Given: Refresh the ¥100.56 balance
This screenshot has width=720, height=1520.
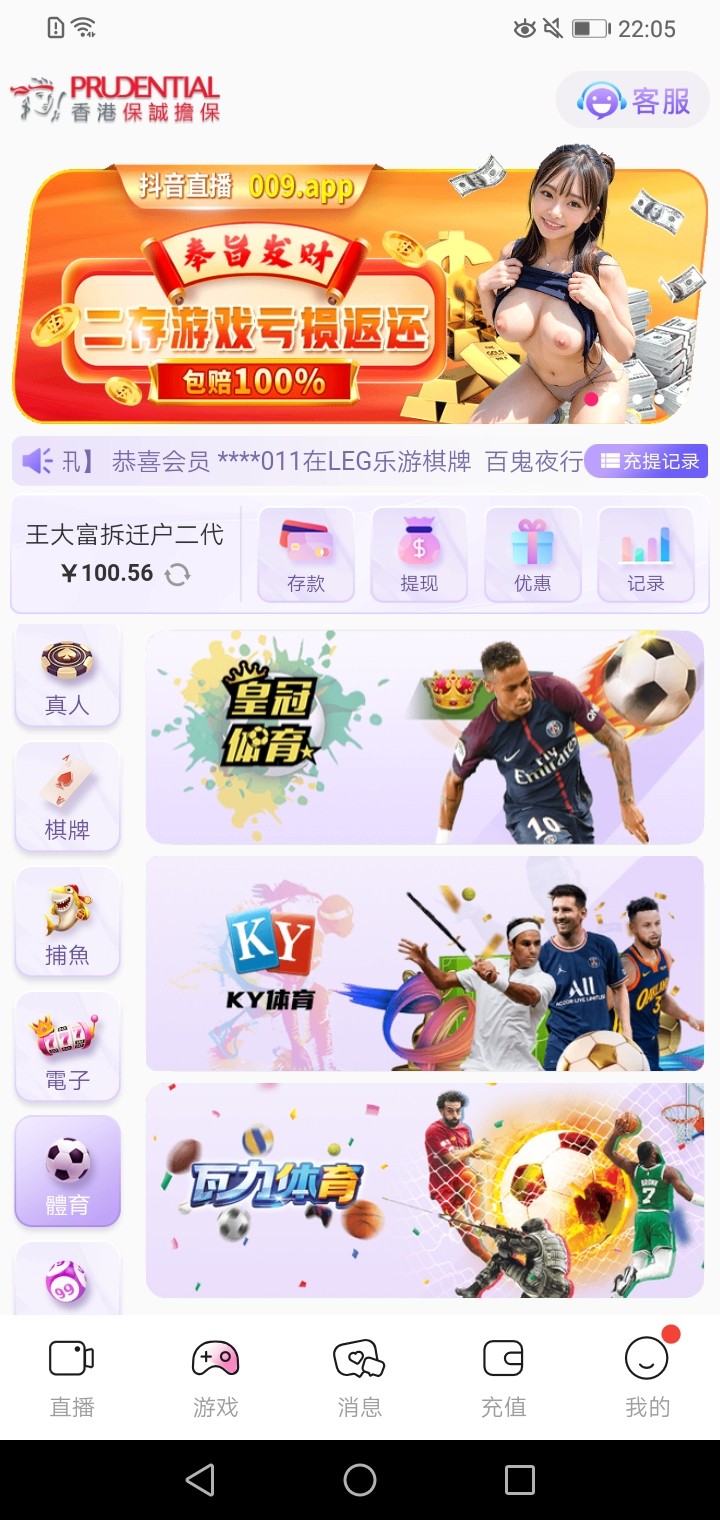Looking at the screenshot, I should click(x=178, y=574).
